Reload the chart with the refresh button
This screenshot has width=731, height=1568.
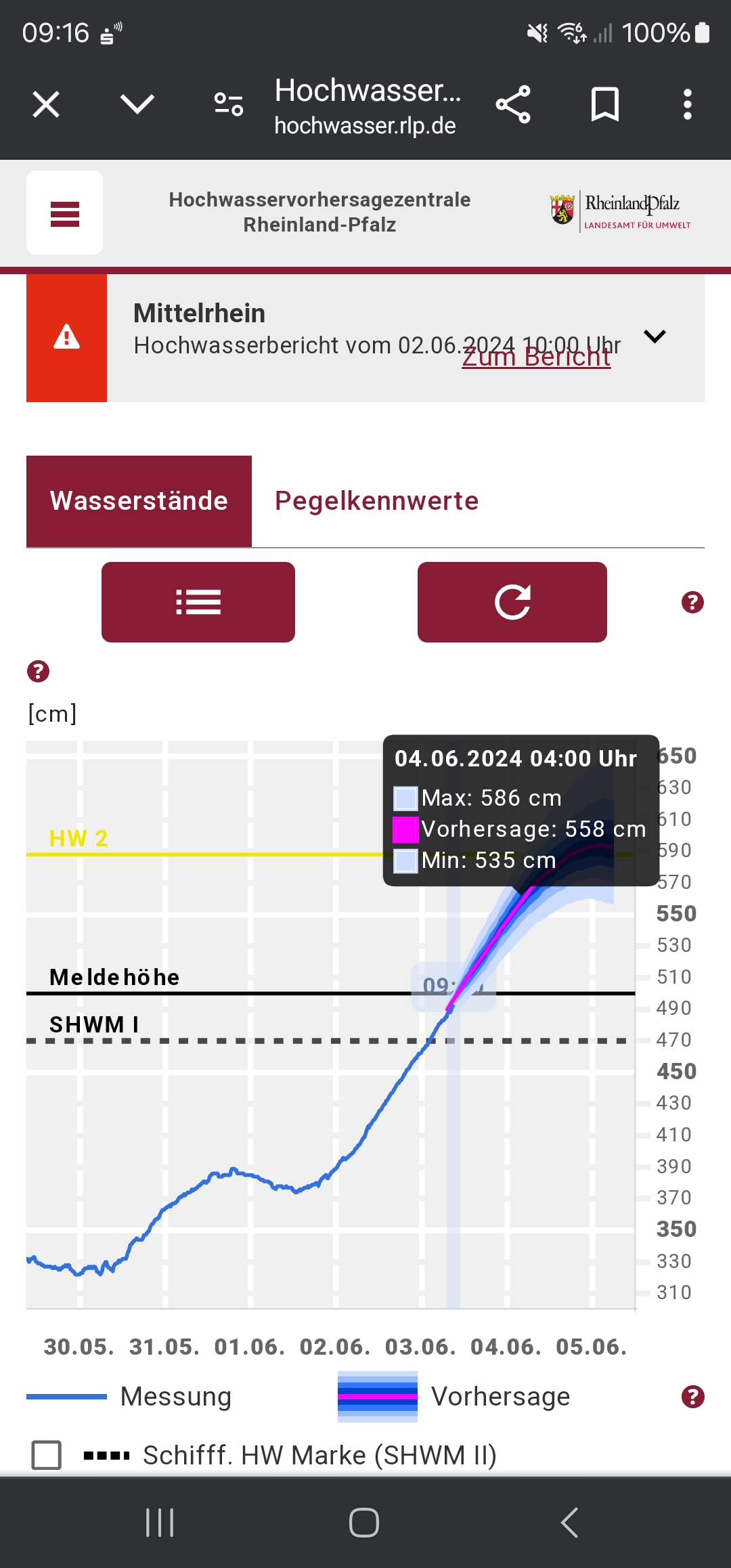click(x=512, y=602)
